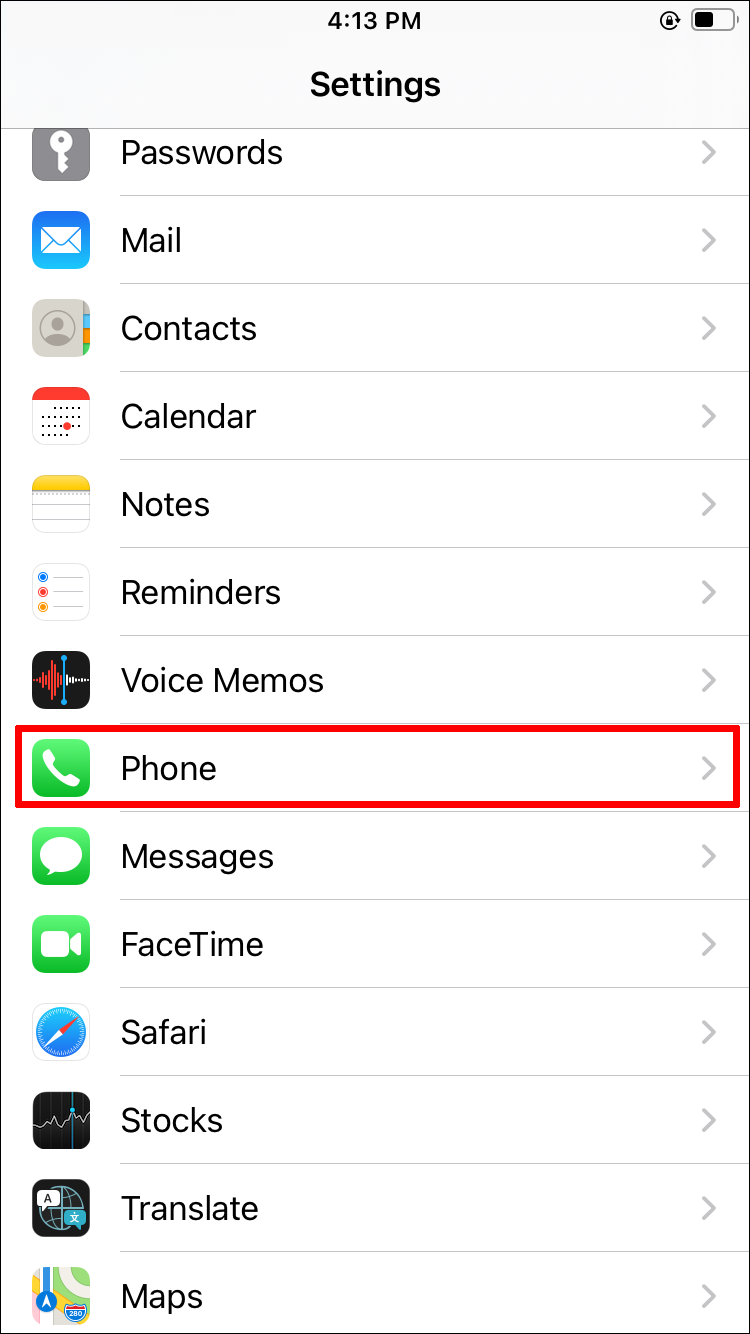
Task: Tap the Translate row
Action: (x=375, y=1209)
